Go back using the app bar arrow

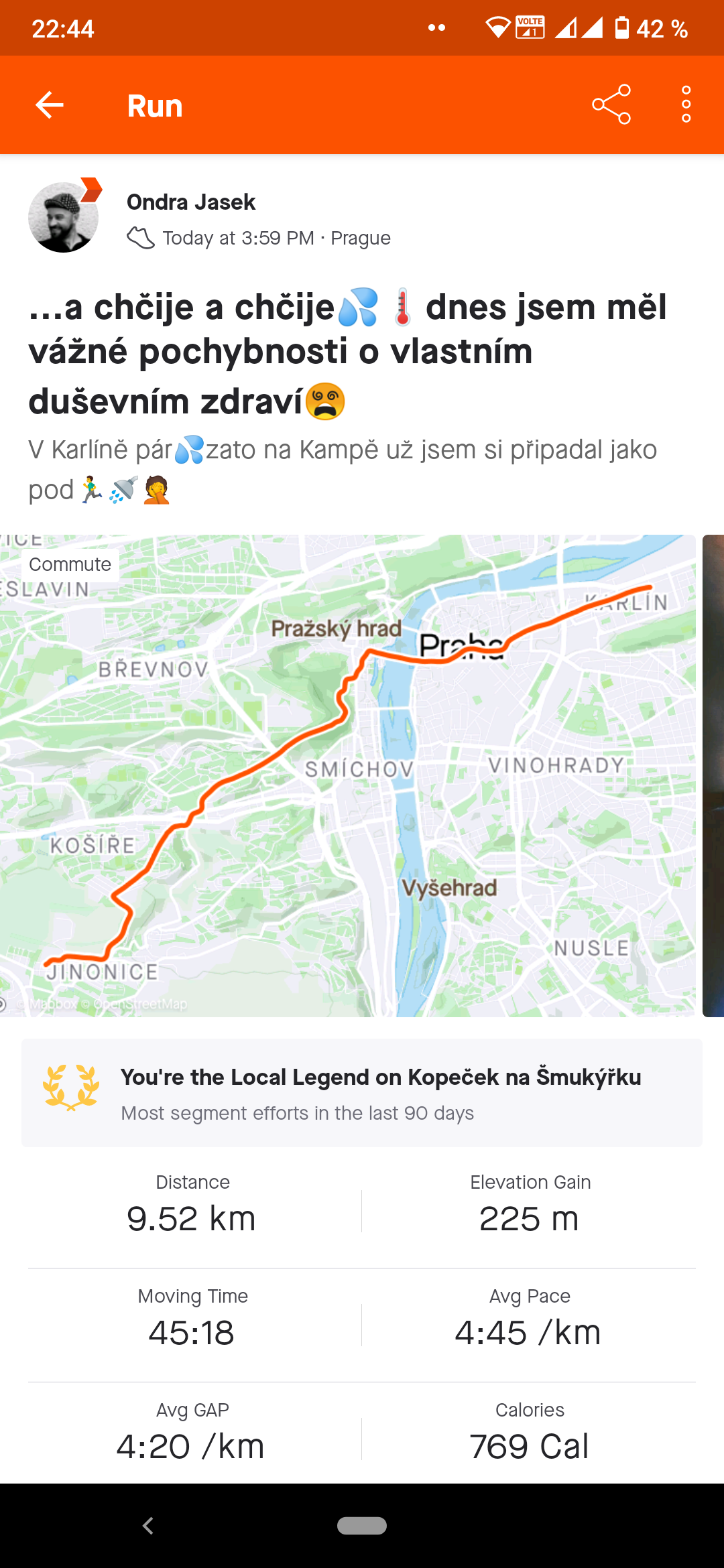click(x=50, y=105)
